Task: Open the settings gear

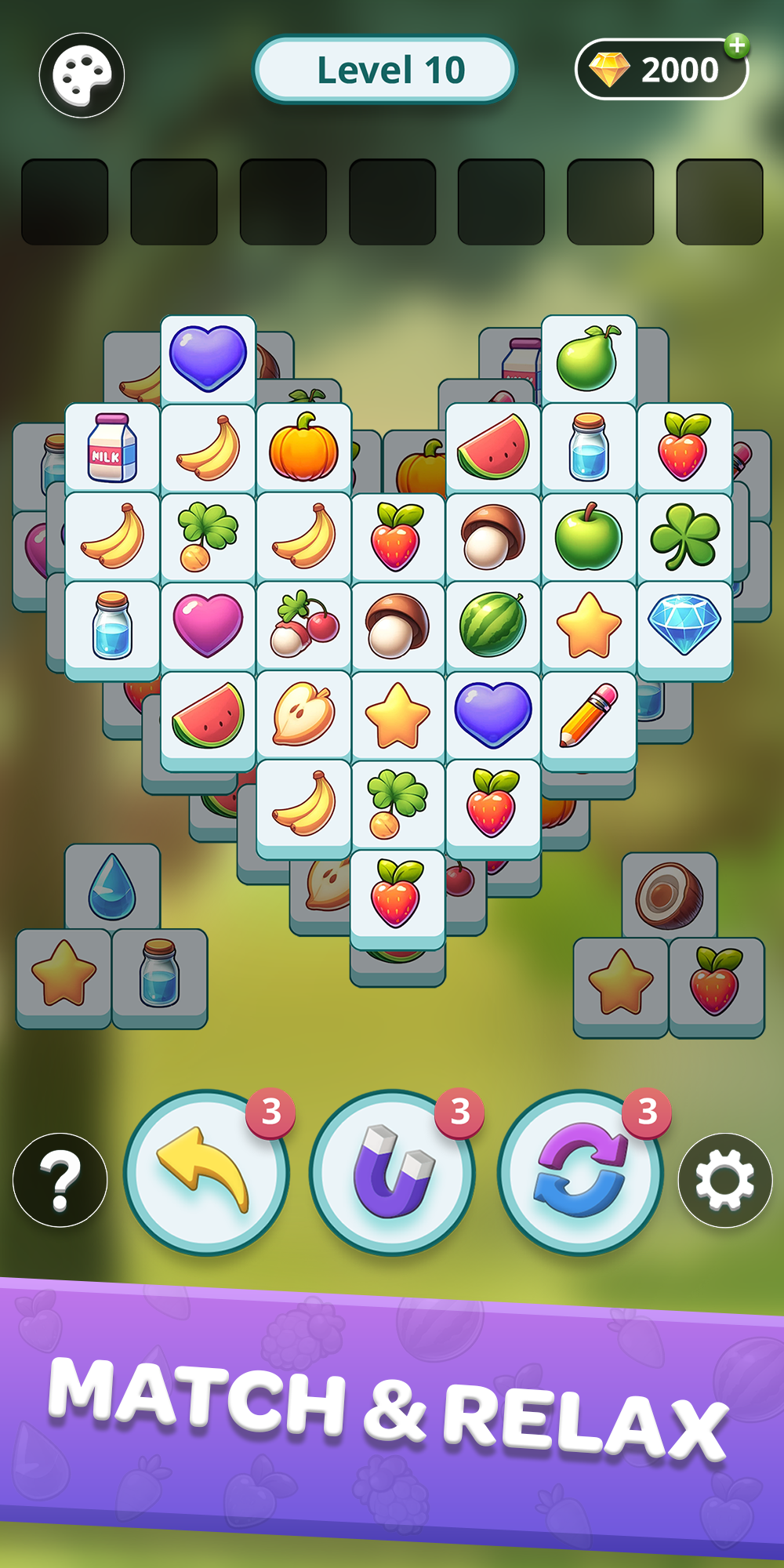Action: click(724, 1180)
